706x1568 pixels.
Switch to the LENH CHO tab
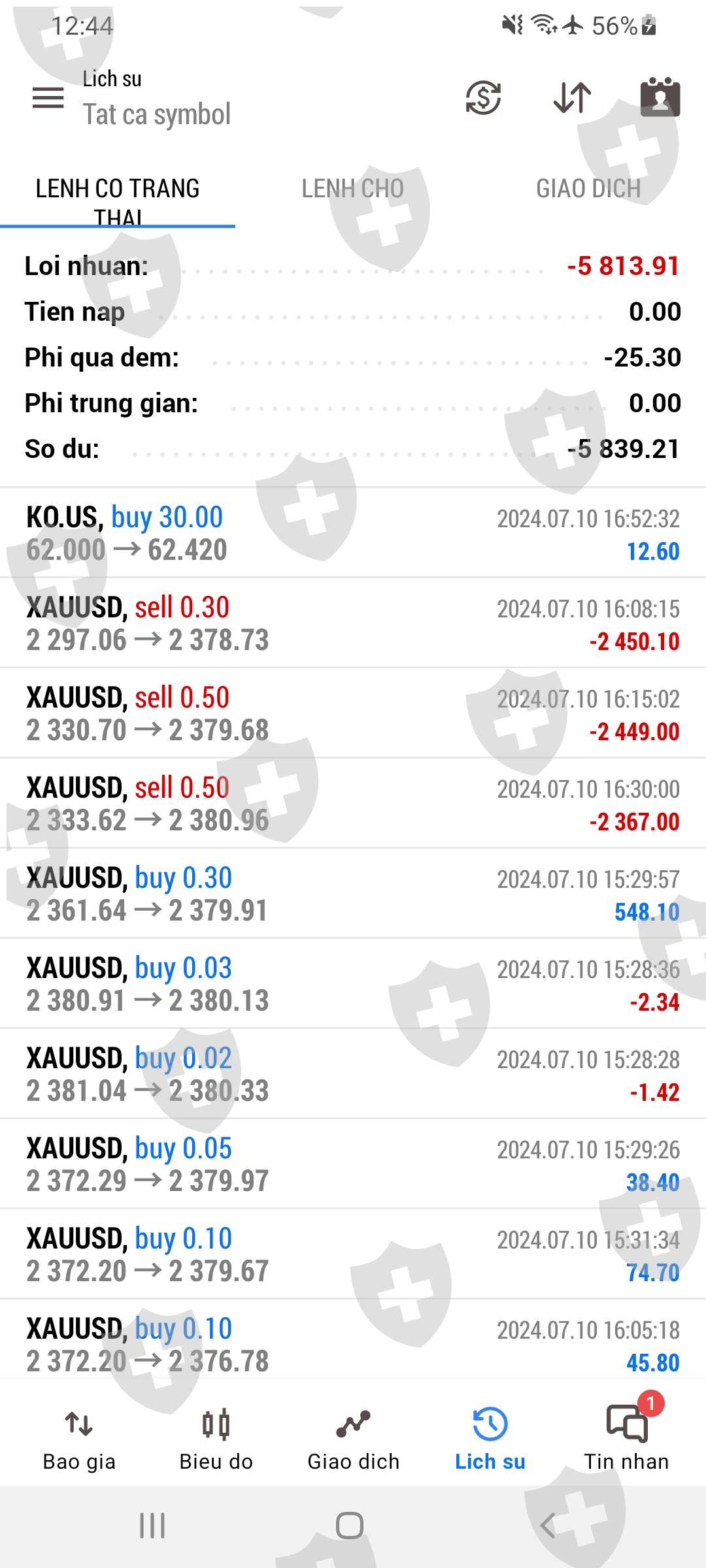(x=352, y=189)
